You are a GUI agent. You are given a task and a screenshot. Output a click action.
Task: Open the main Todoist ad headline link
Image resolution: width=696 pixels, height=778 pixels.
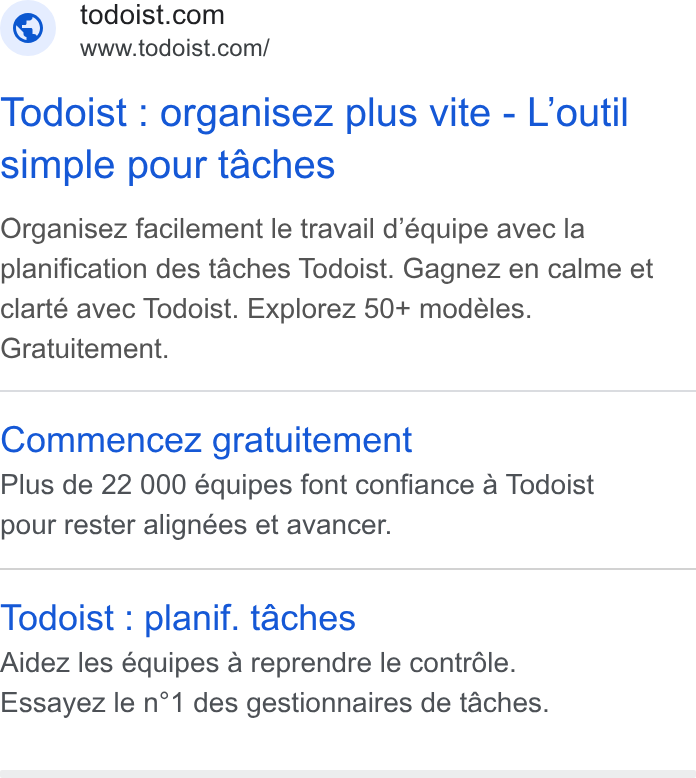315,139
